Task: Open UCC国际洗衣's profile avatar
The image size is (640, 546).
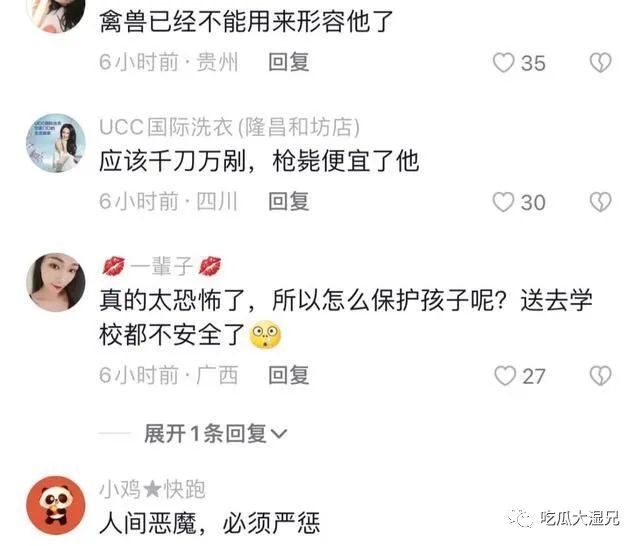Action: [55, 143]
